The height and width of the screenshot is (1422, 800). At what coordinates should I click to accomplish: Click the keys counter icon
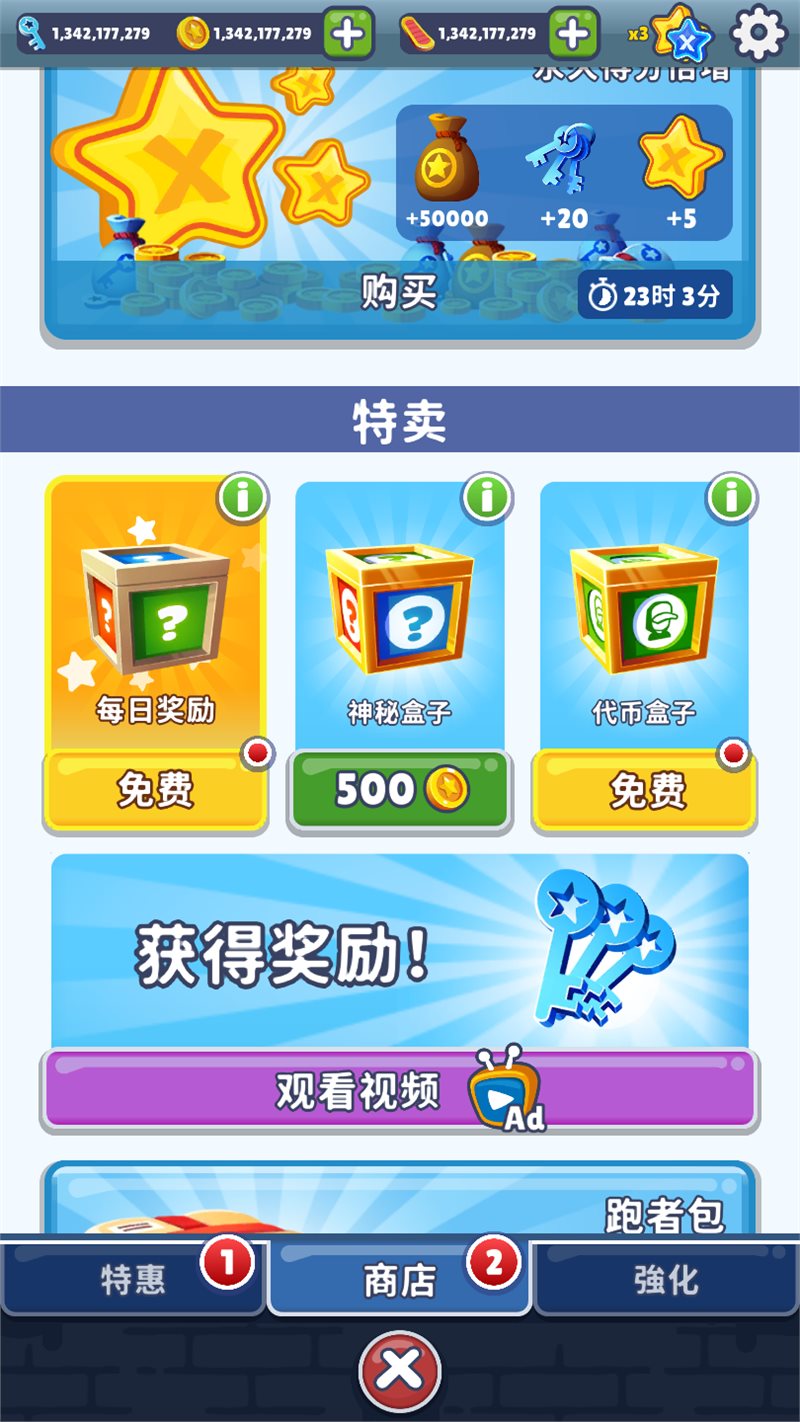coord(30,32)
